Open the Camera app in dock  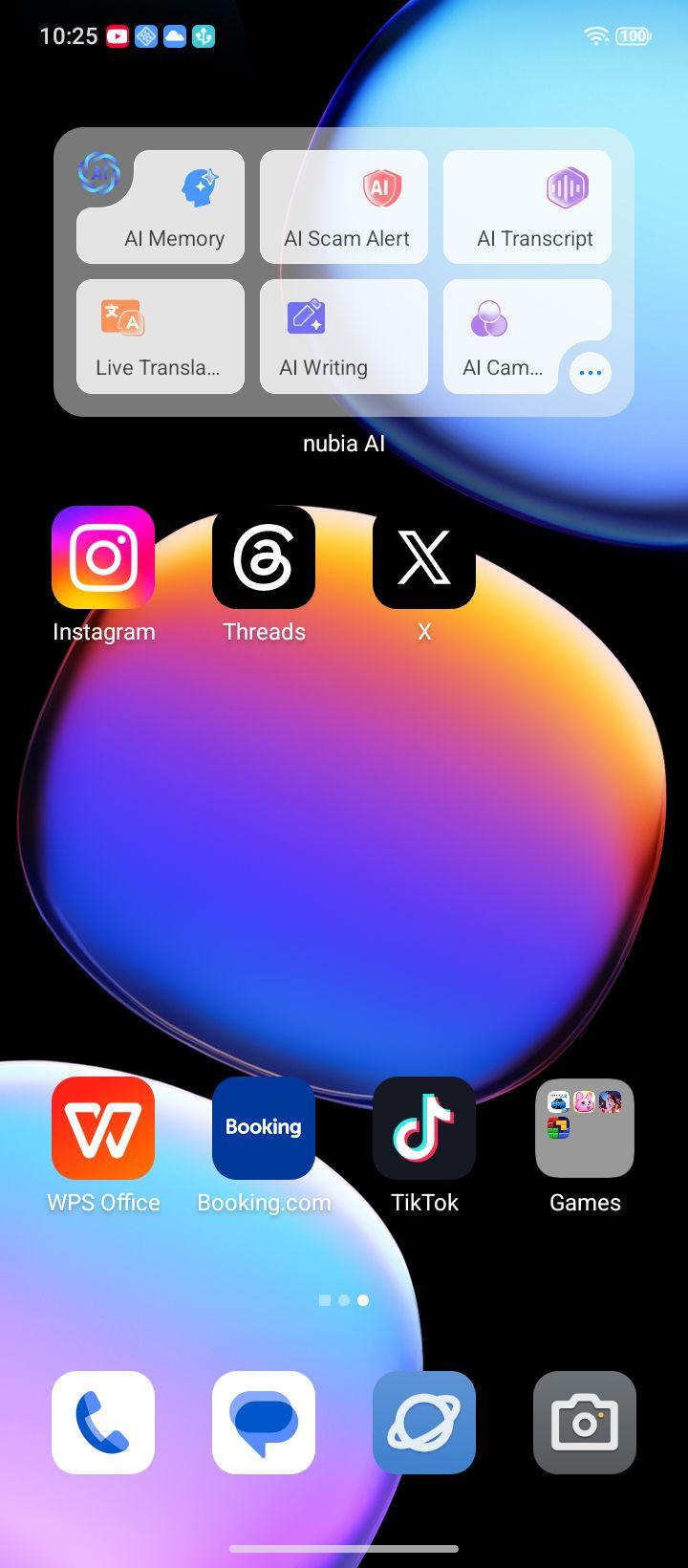tap(585, 1423)
